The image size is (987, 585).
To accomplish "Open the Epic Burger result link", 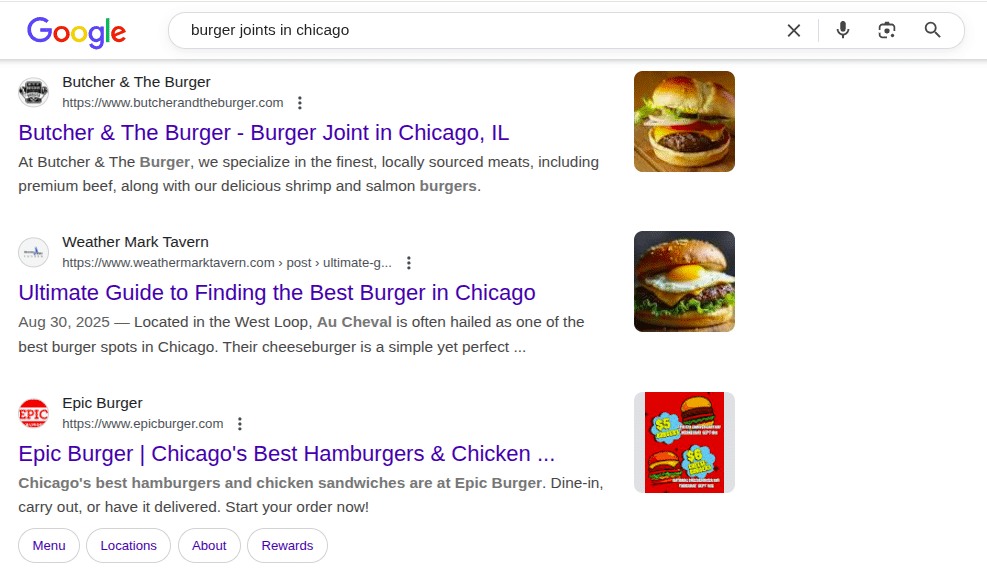I will click(286, 454).
